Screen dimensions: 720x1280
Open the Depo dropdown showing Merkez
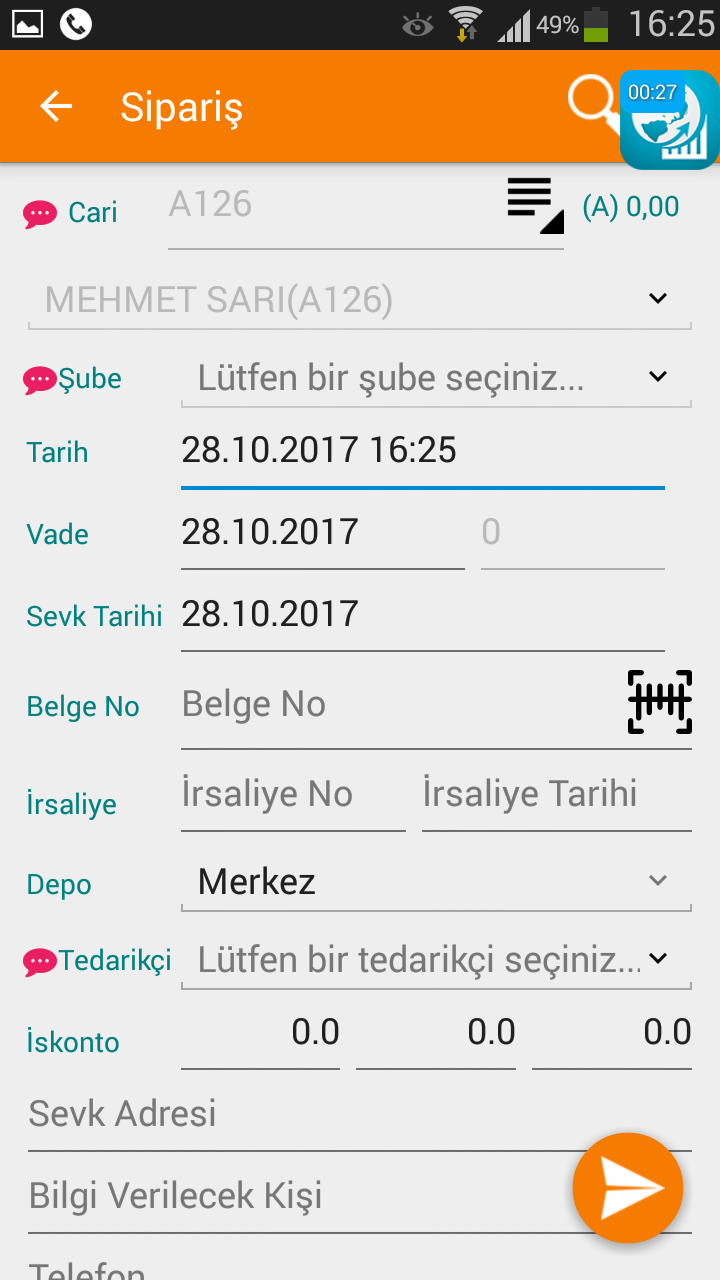tap(436, 882)
